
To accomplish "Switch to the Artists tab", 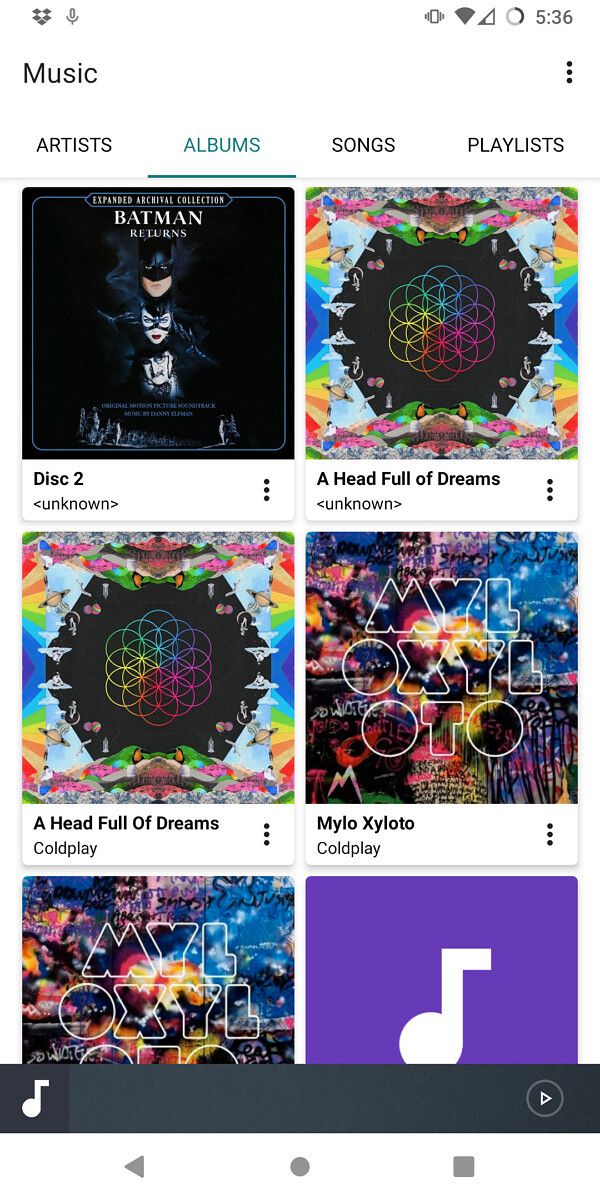I will [74, 145].
